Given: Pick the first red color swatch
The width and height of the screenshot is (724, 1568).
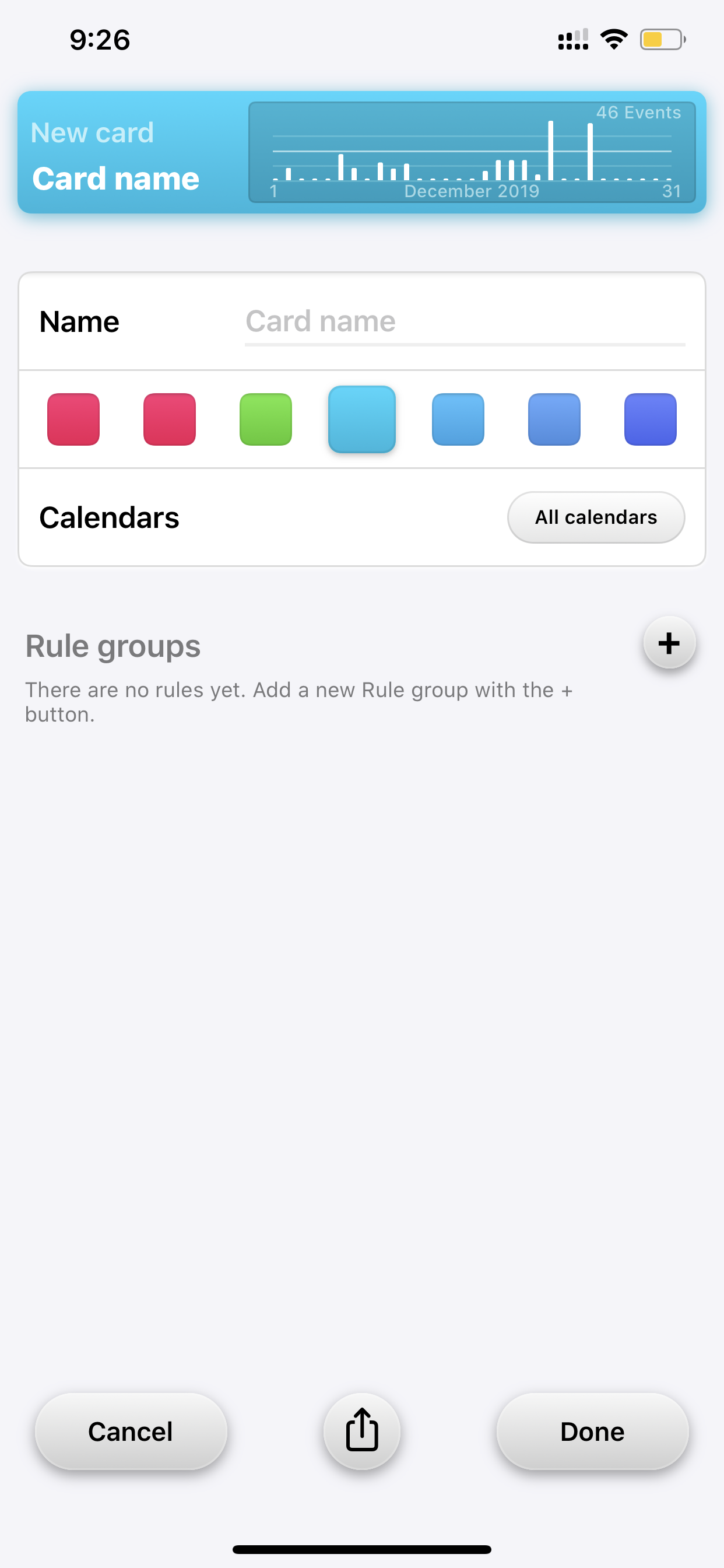Looking at the screenshot, I should point(73,419).
